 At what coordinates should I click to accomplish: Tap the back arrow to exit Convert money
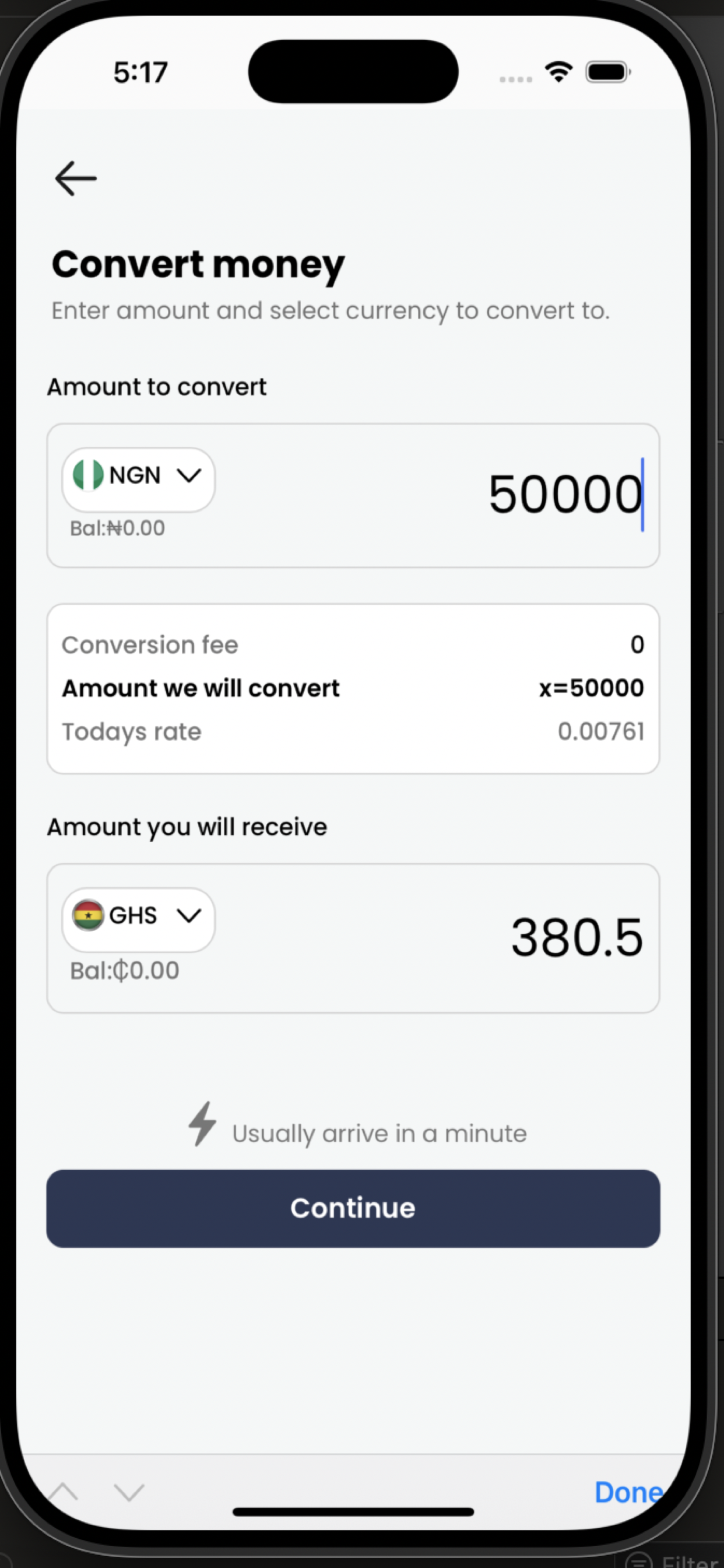(75, 178)
